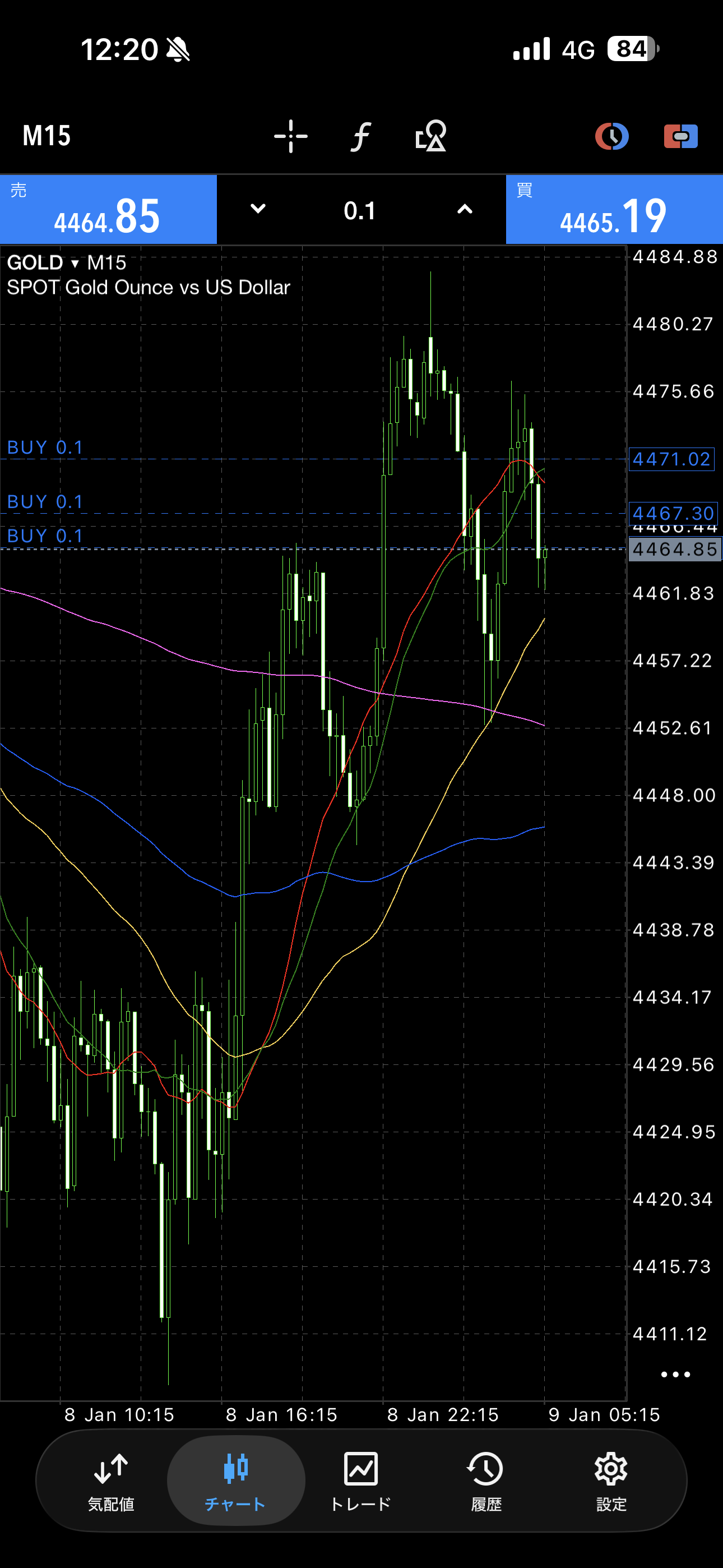Change the GOLD chart symbol

pyautogui.click(x=43, y=263)
